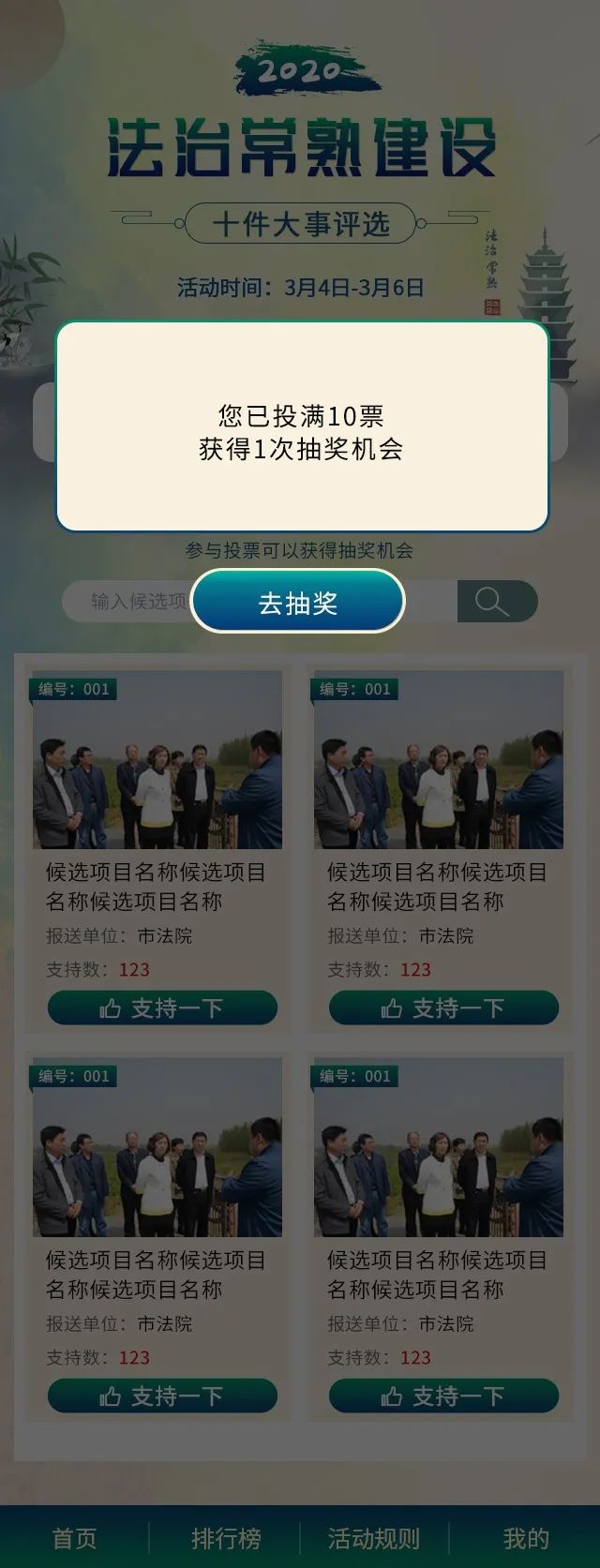
Task: Go to the 活动规则 tab
Action: 373,1538
